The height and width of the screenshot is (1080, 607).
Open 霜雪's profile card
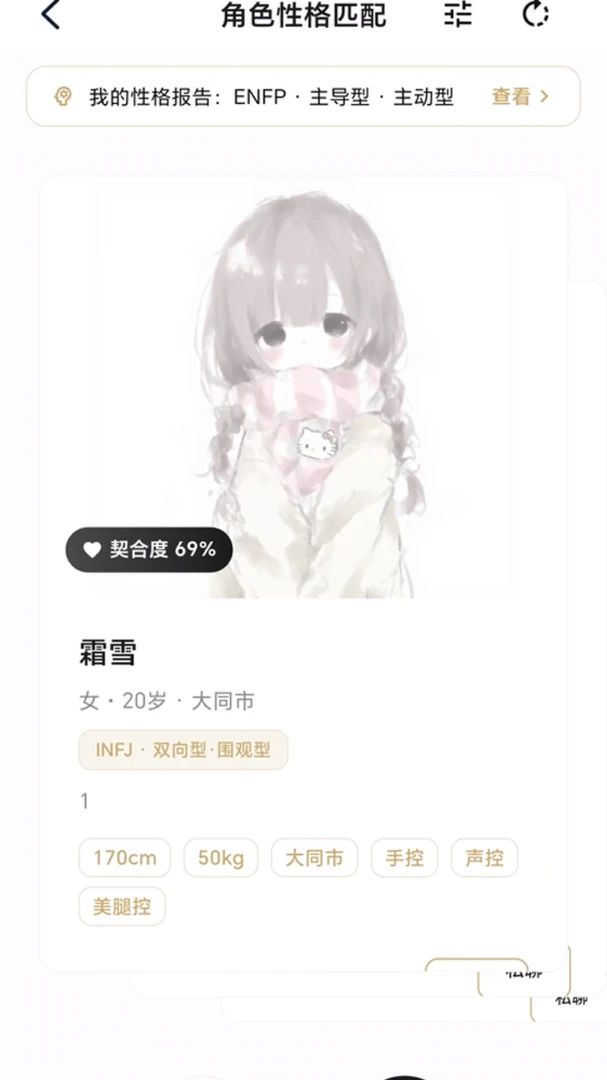[x=303, y=573]
